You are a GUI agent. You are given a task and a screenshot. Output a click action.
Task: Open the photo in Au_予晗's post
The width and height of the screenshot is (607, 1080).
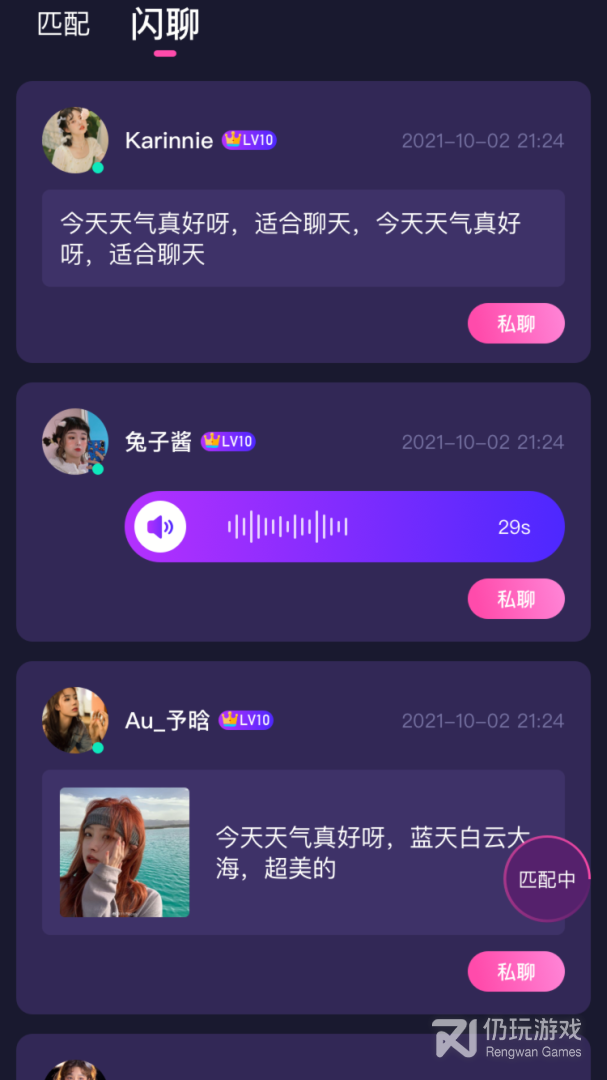pos(125,852)
